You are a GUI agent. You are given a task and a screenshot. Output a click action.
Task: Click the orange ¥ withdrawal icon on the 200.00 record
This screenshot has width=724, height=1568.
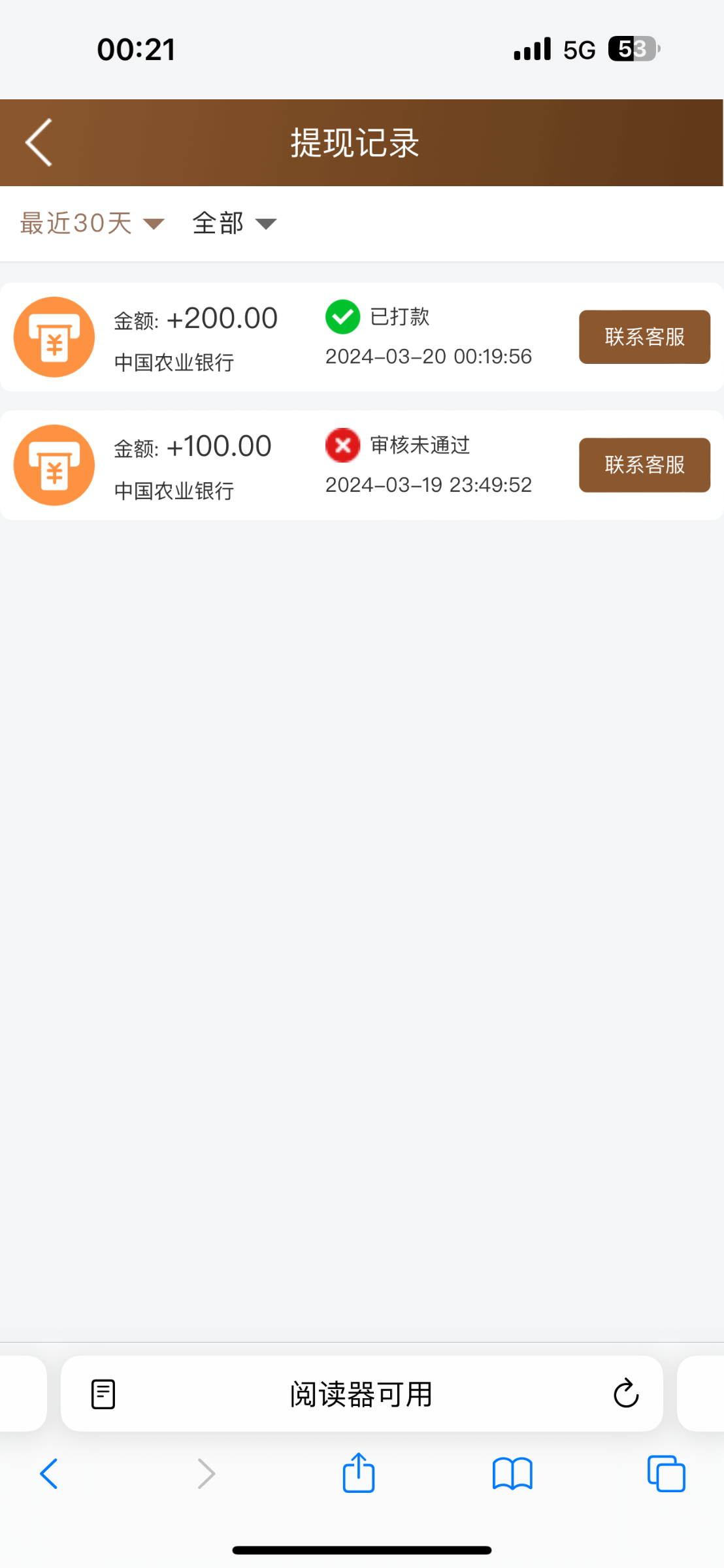pos(54,336)
